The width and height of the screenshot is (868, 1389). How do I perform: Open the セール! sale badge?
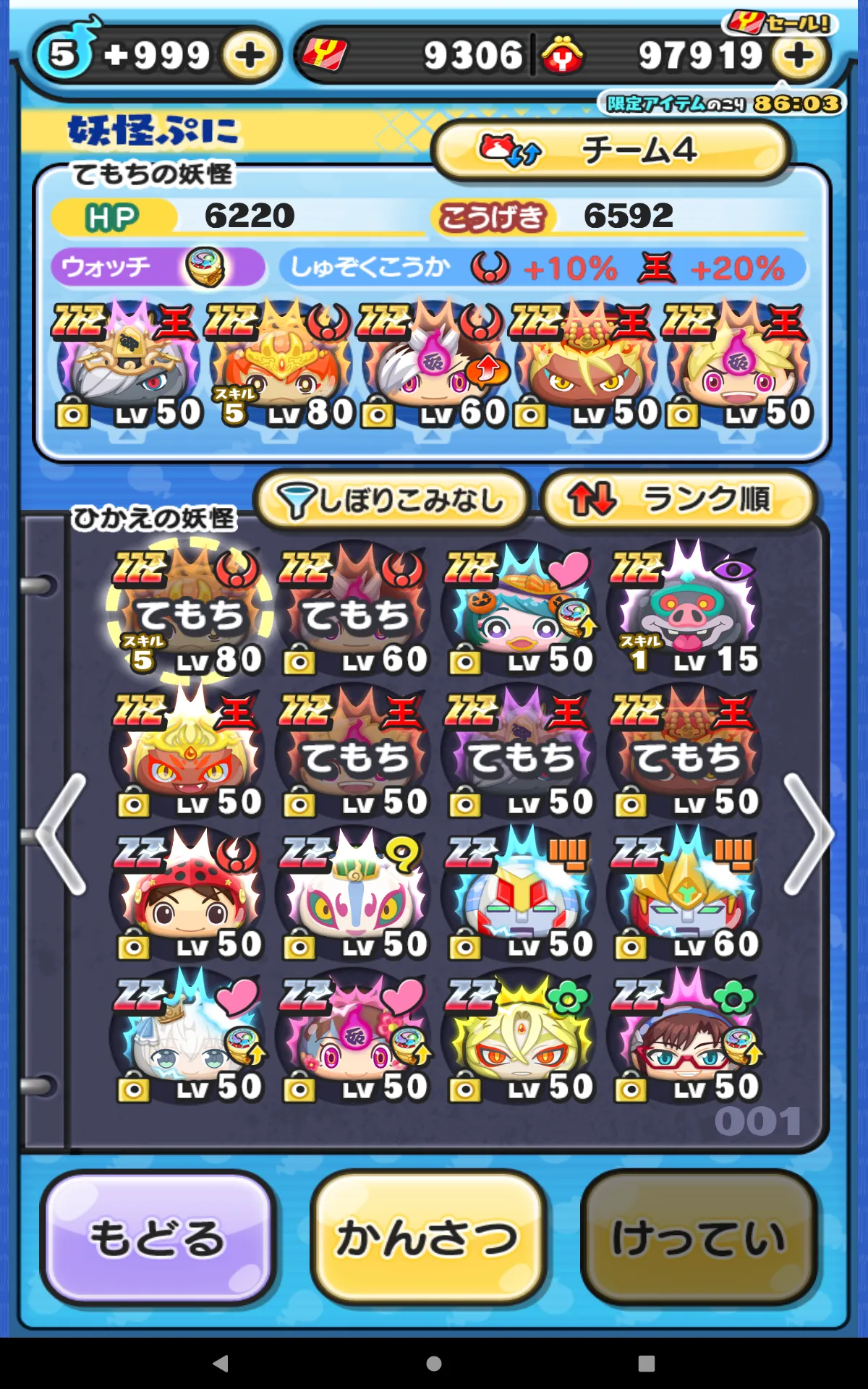(780, 23)
